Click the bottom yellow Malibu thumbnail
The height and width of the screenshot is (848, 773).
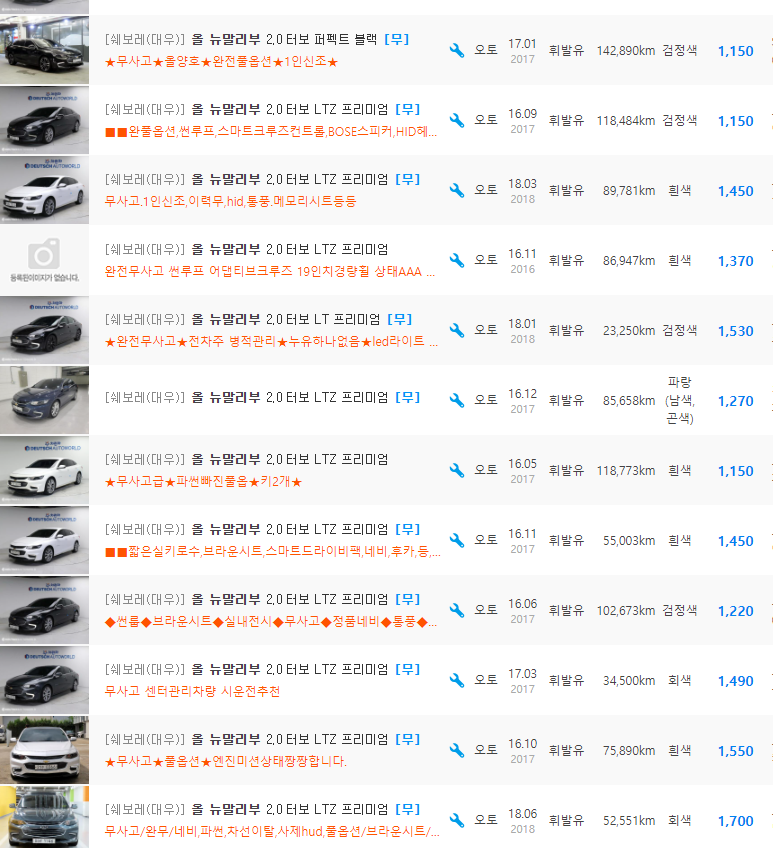click(44, 818)
